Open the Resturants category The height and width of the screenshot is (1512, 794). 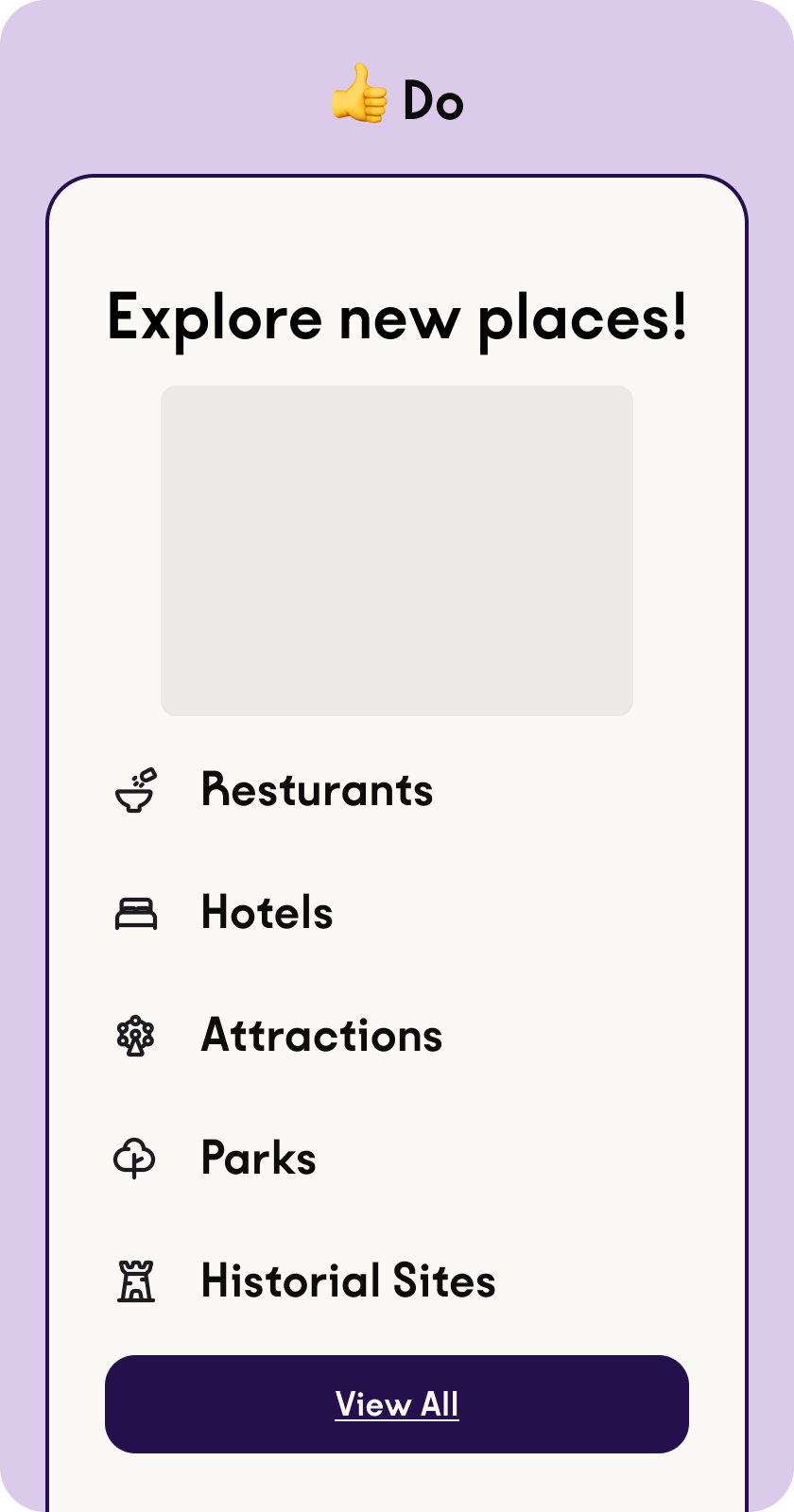[x=317, y=790]
